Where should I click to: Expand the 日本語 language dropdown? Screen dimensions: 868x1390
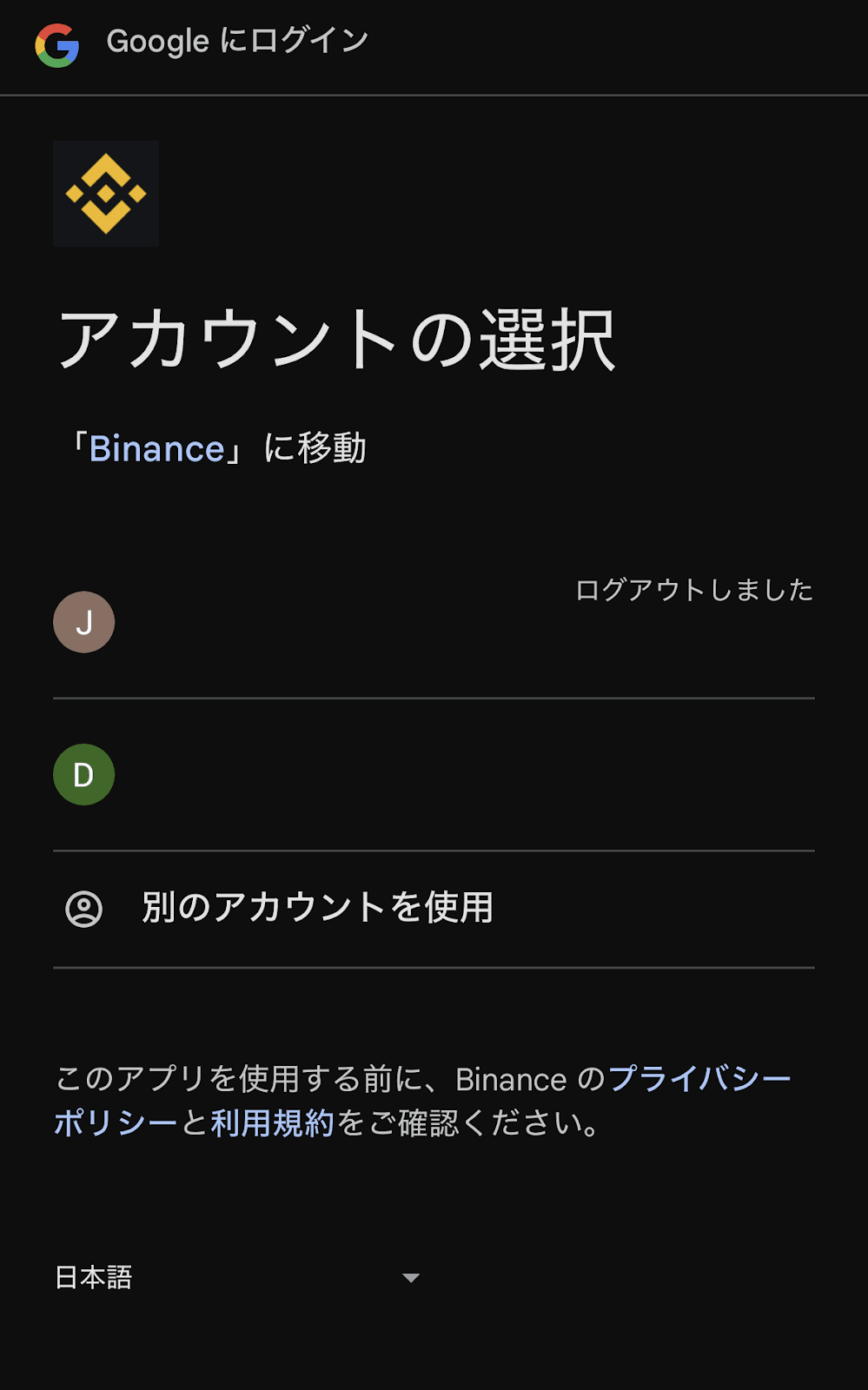[237, 1277]
